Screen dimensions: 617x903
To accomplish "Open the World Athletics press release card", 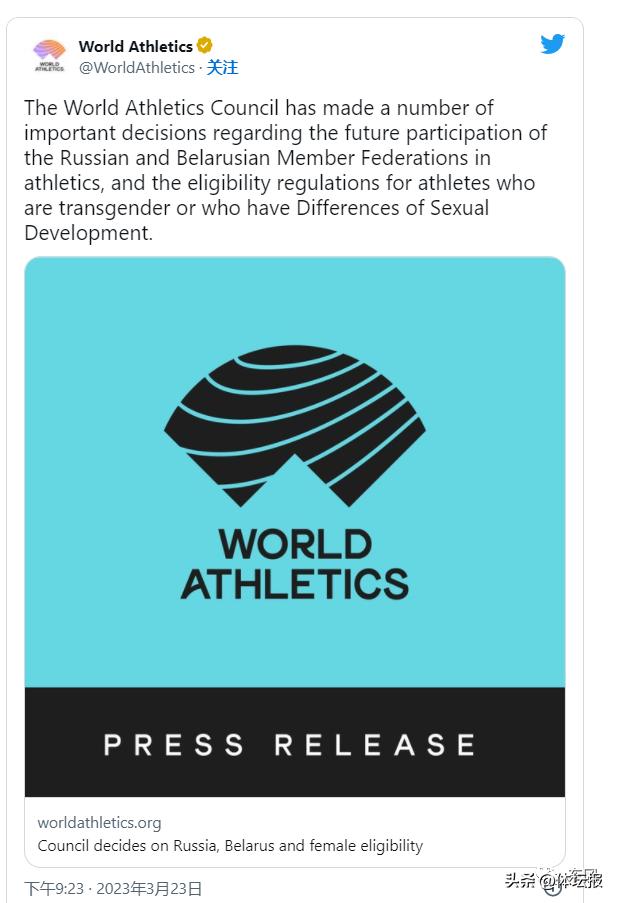I will 294,525.
